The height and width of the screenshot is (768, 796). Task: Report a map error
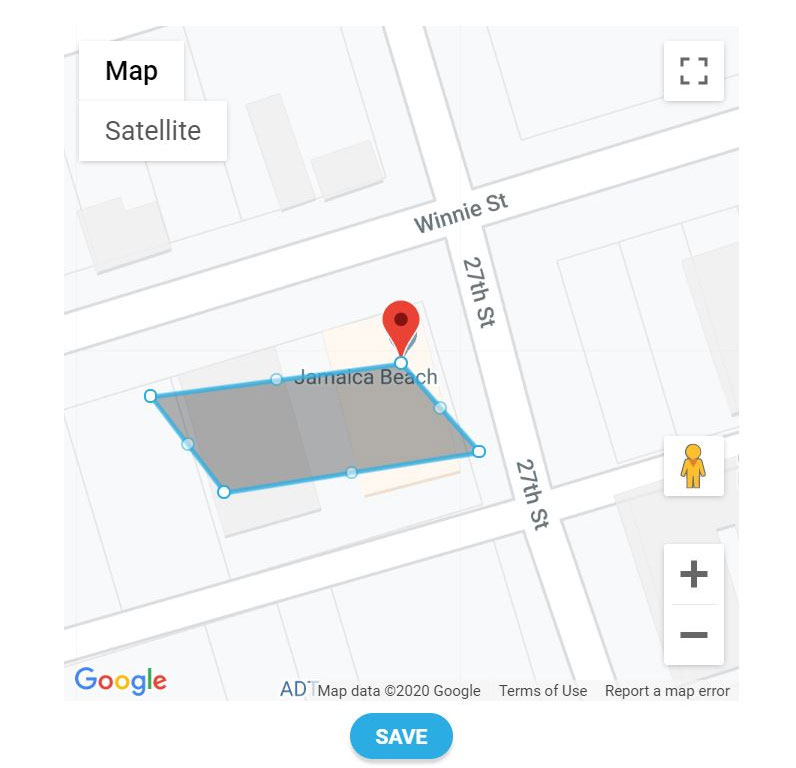point(667,691)
